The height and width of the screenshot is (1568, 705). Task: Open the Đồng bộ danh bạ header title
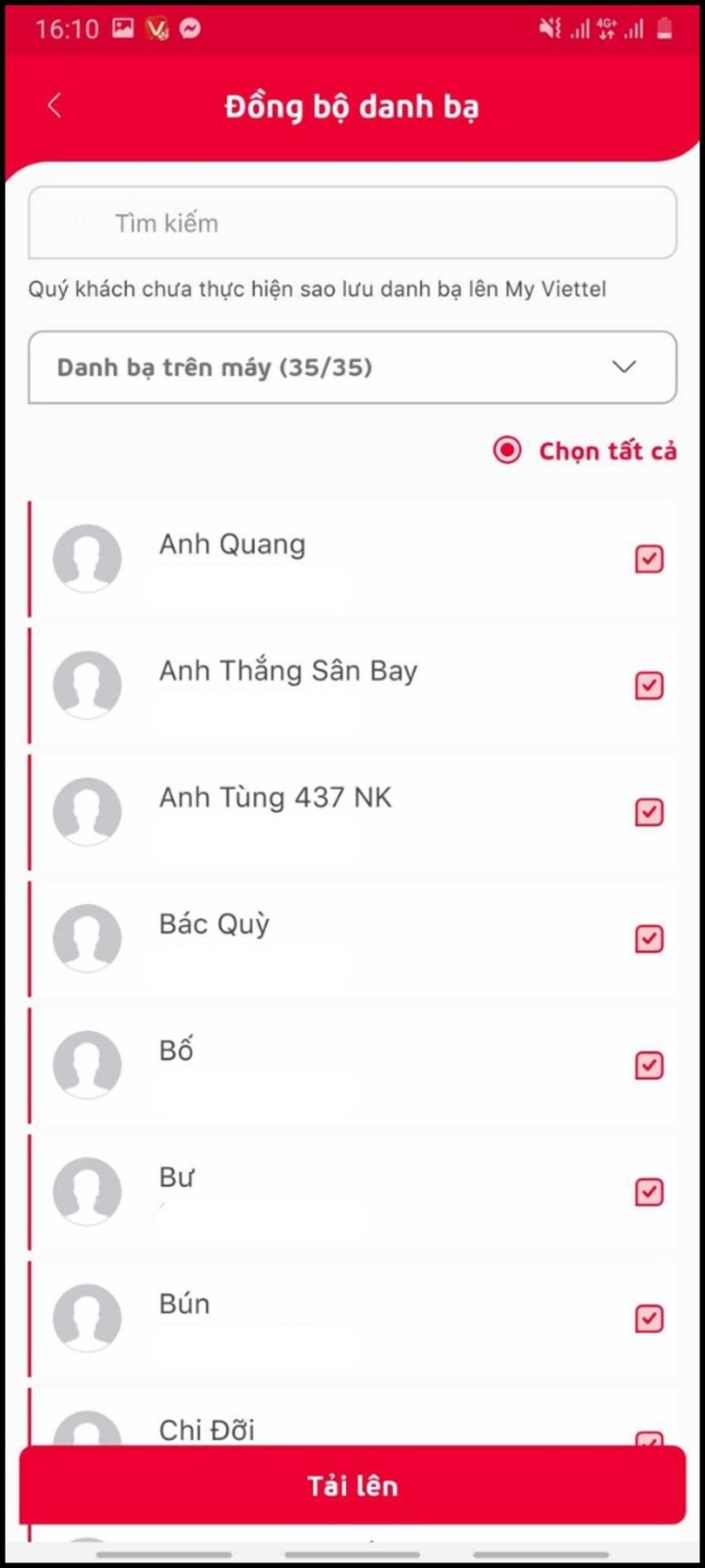coord(352,106)
